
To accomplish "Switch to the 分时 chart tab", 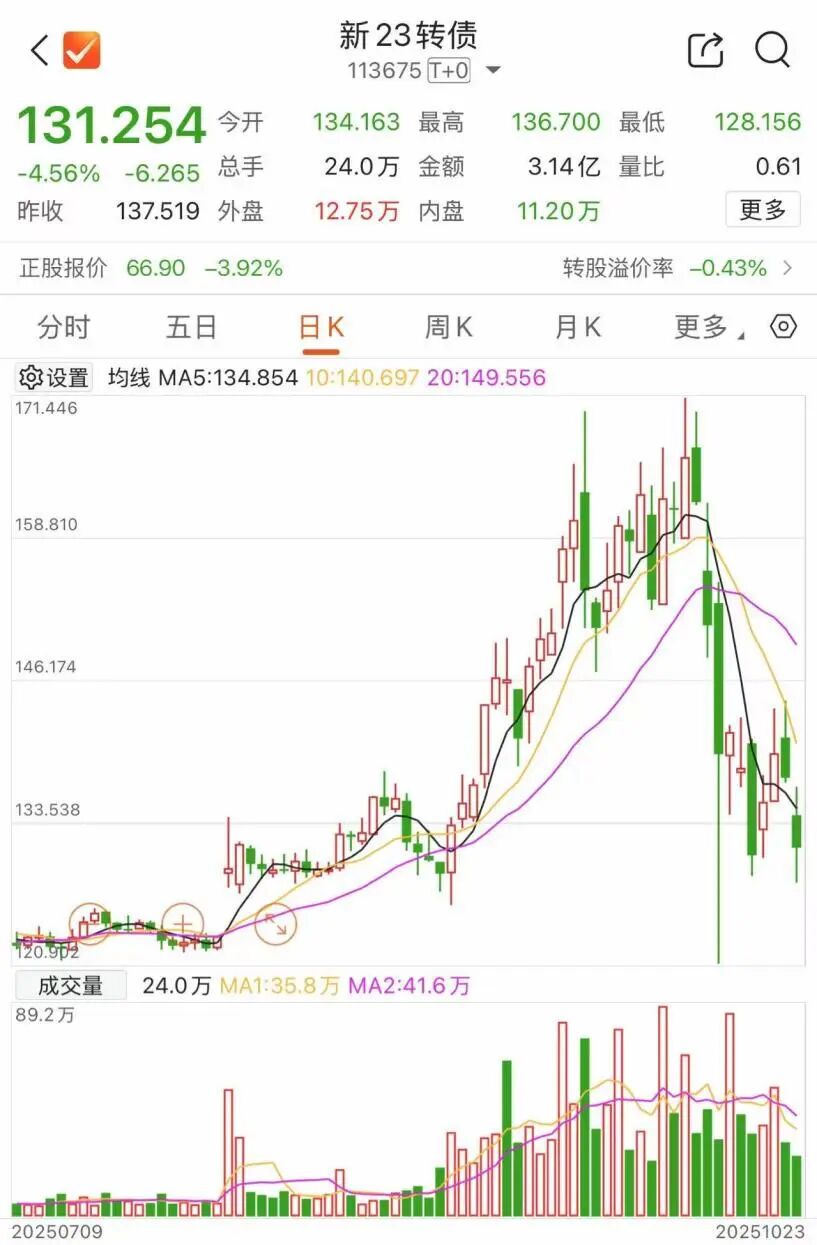I will pos(63,327).
